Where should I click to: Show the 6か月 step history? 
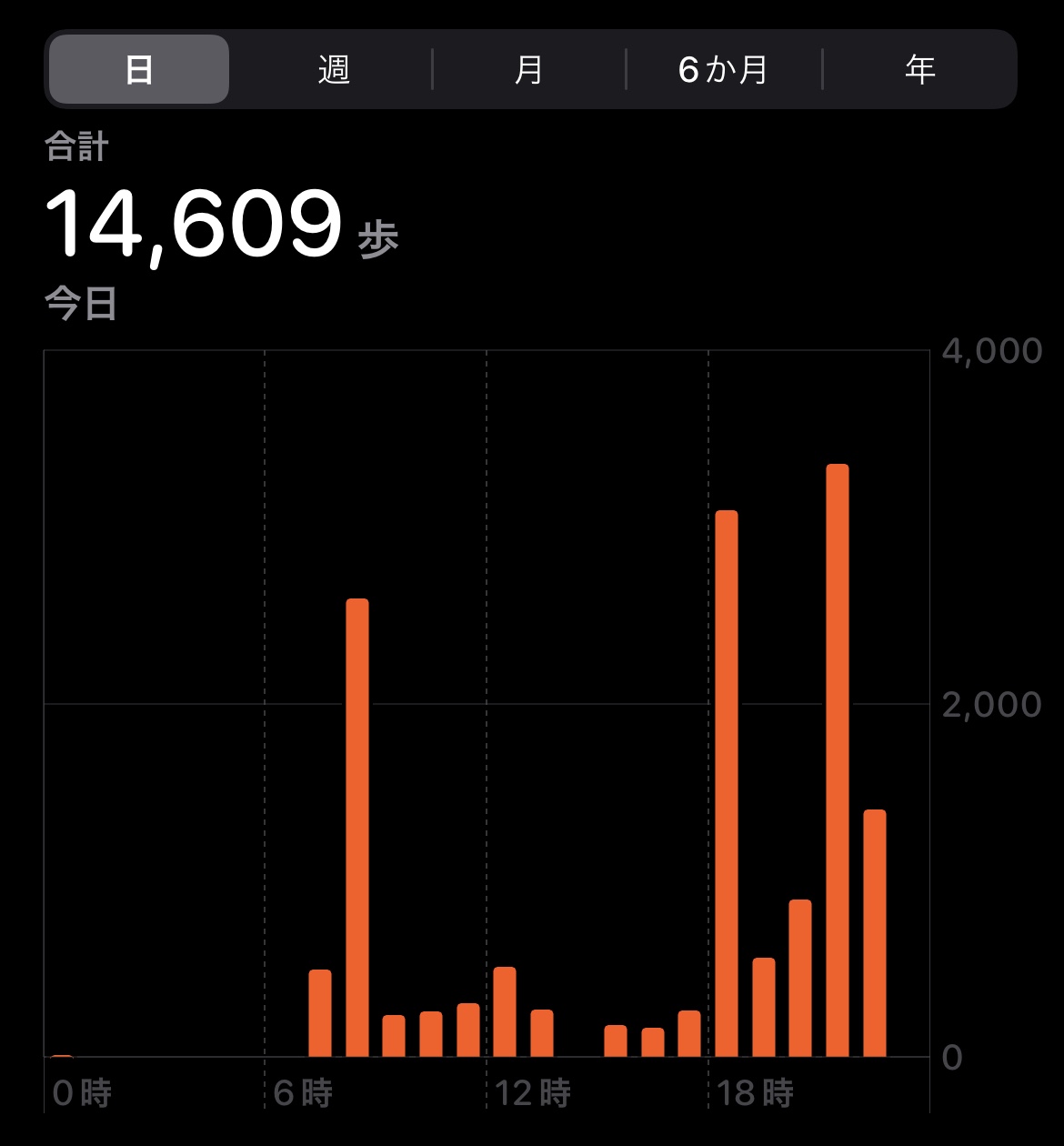[724, 69]
